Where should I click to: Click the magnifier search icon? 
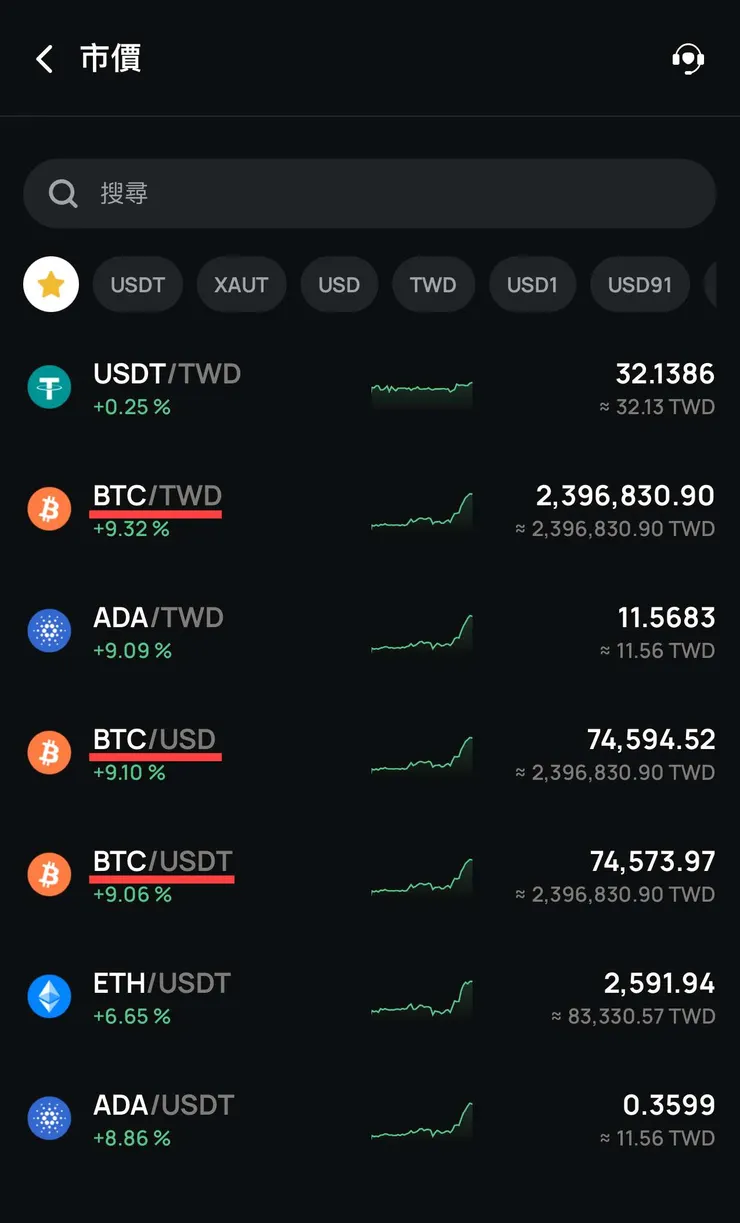[63, 193]
